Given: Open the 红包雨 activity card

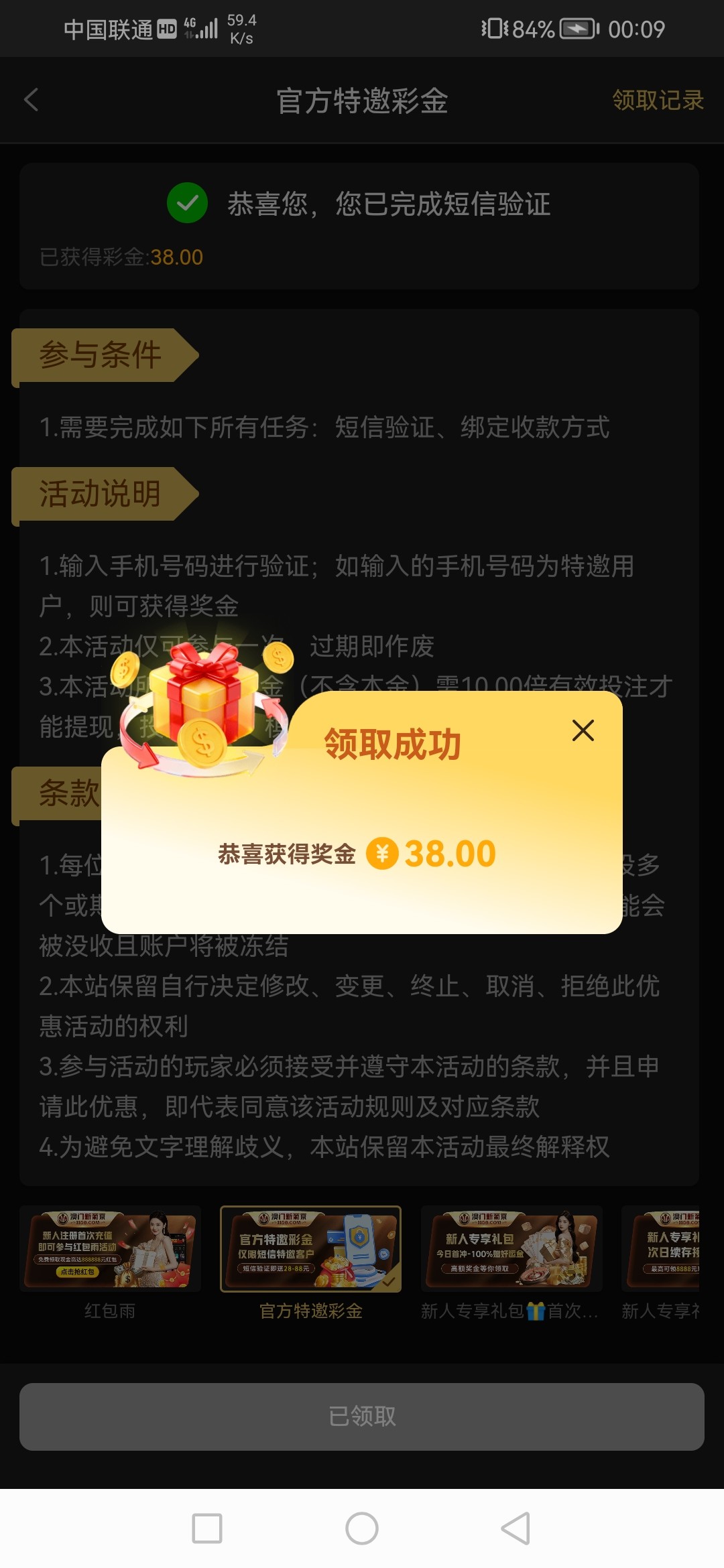Looking at the screenshot, I should [x=110, y=1250].
